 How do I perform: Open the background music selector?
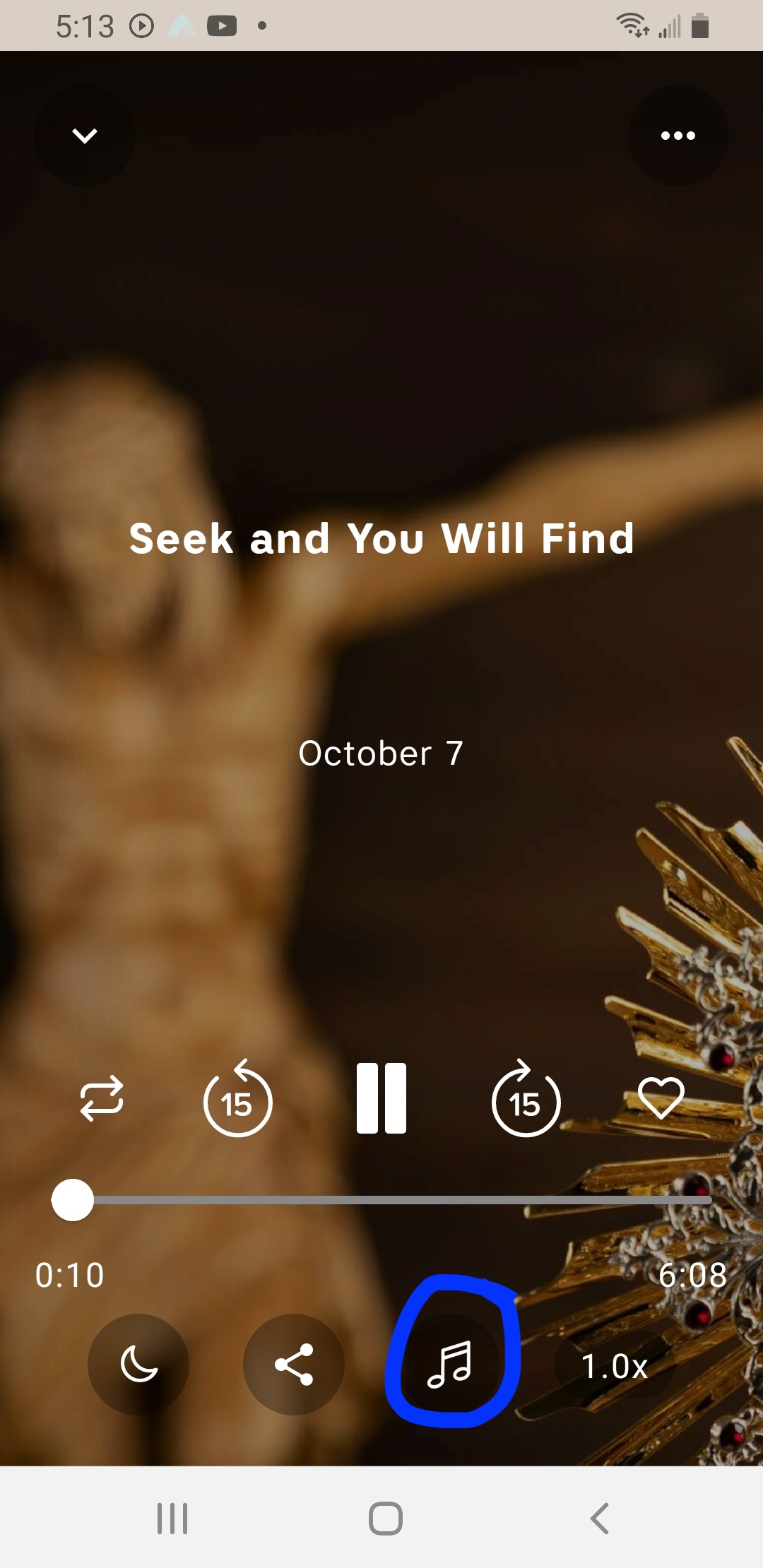[450, 1365]
